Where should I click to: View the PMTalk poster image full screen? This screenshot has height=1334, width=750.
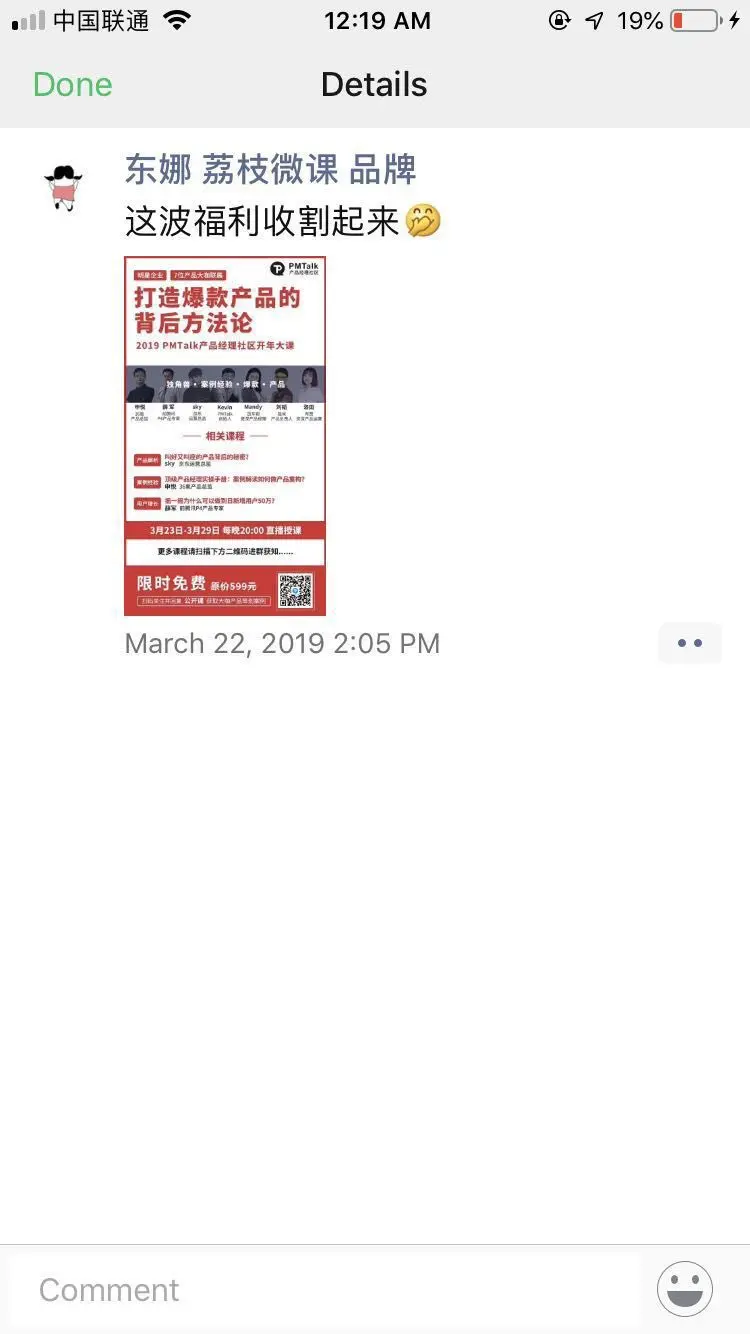pos(225,436)
